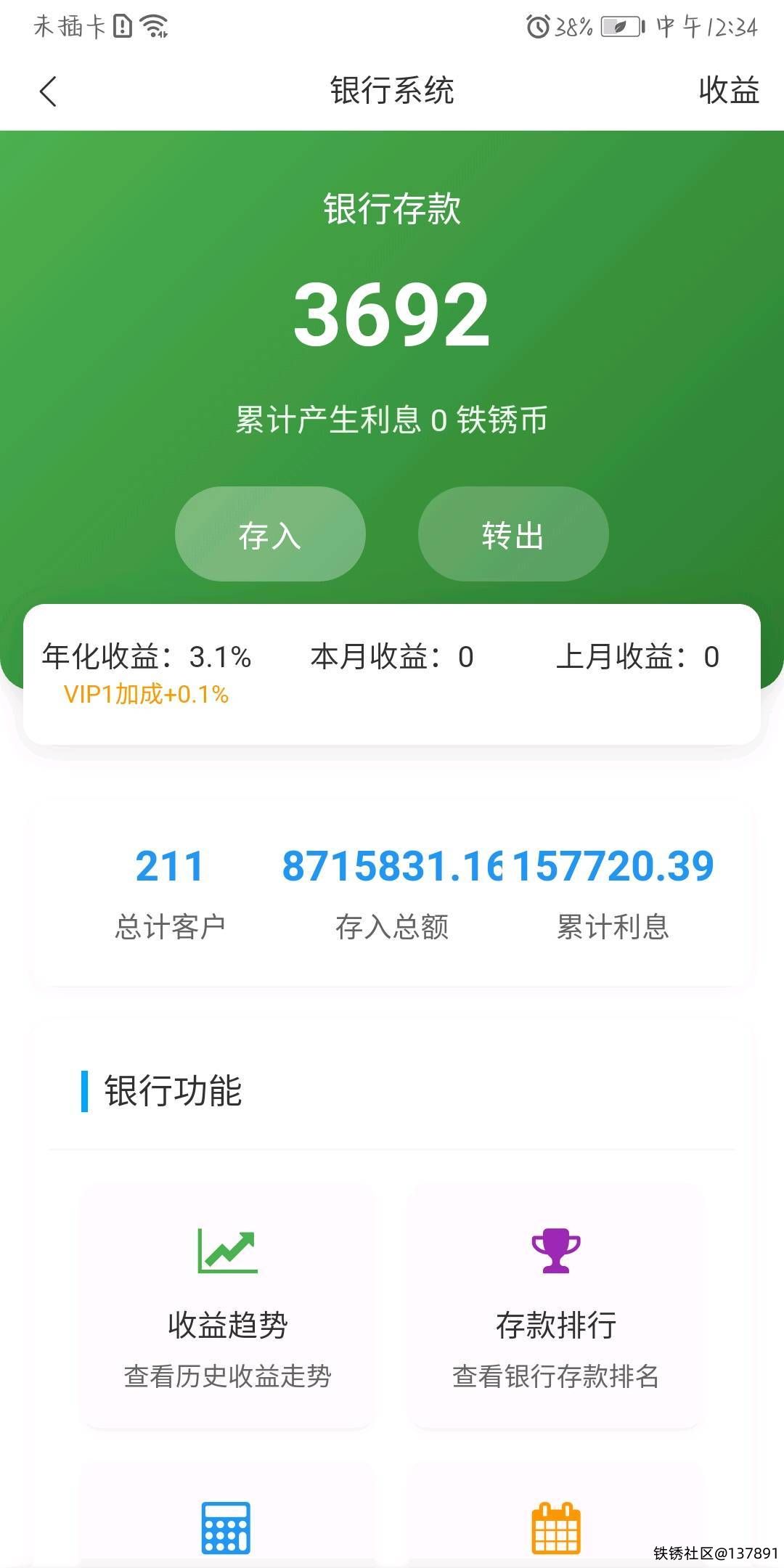Open the calendar icon card
The width and height of the screenshot is (784, 1568).
[556, 1524]
